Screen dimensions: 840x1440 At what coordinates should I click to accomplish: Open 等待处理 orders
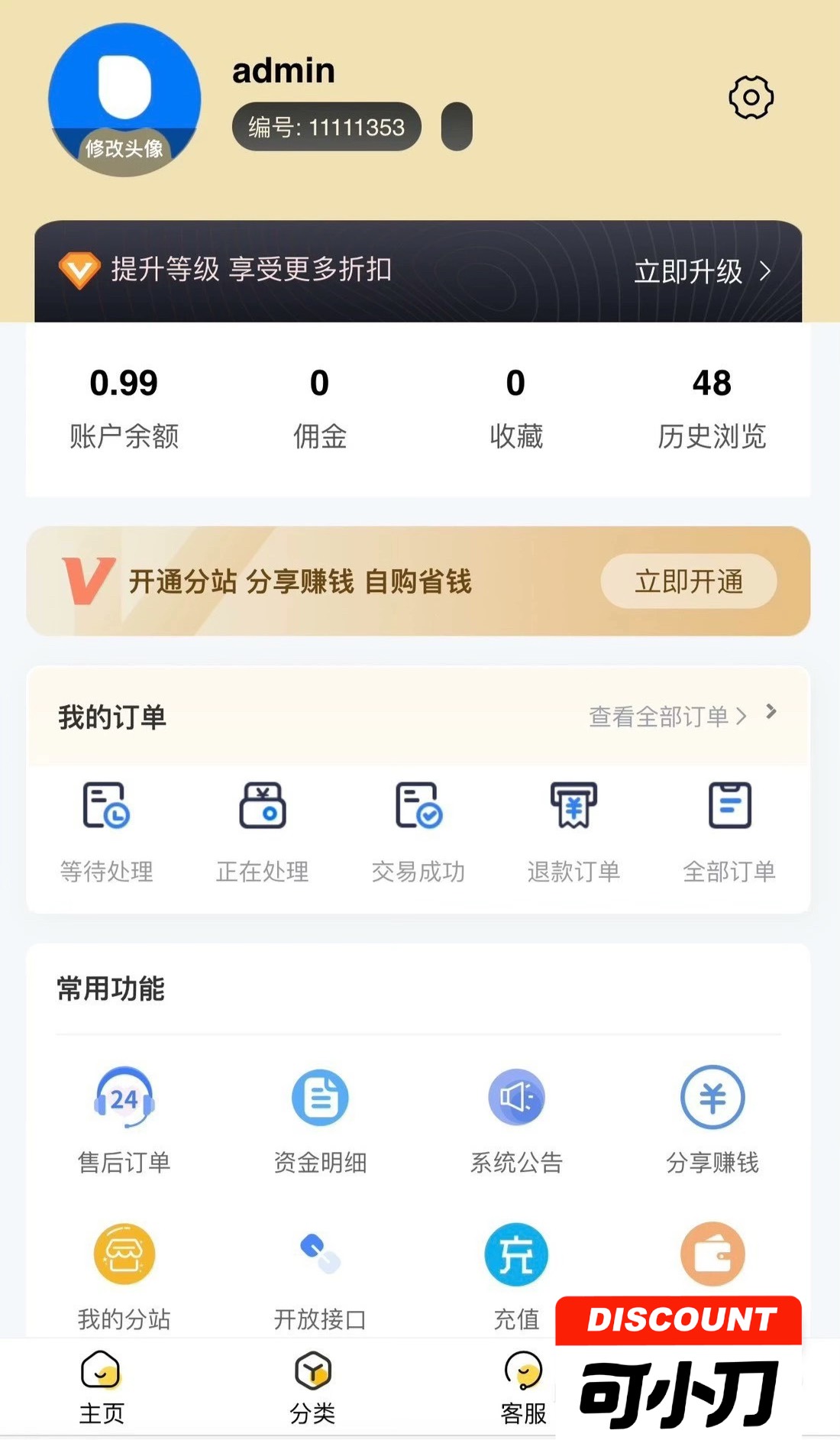pyautogui.click(x=107, y=833)
